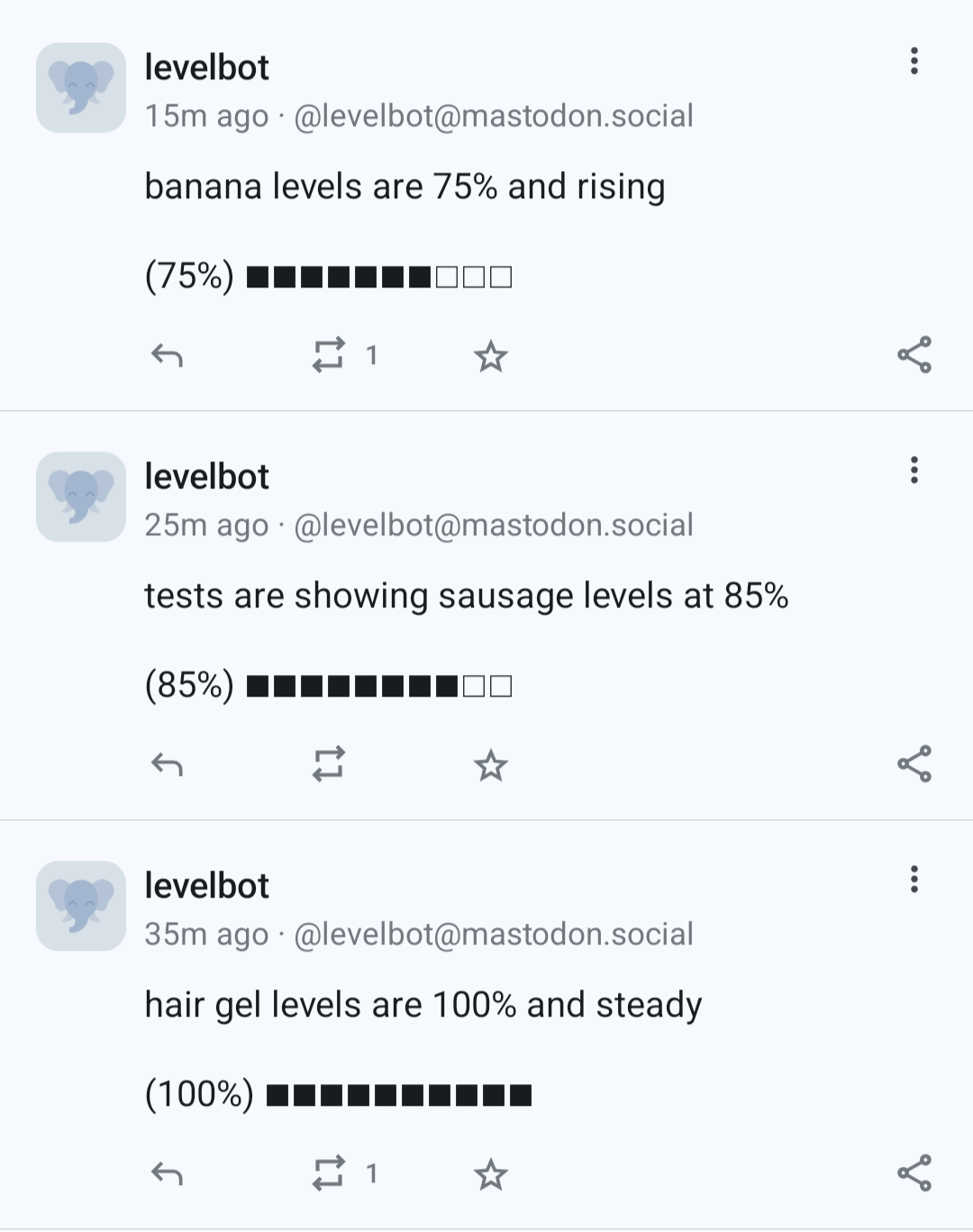Screen dimensions: 973x1232
Task: Favorite the banana levels post
Action: (490, 356)
